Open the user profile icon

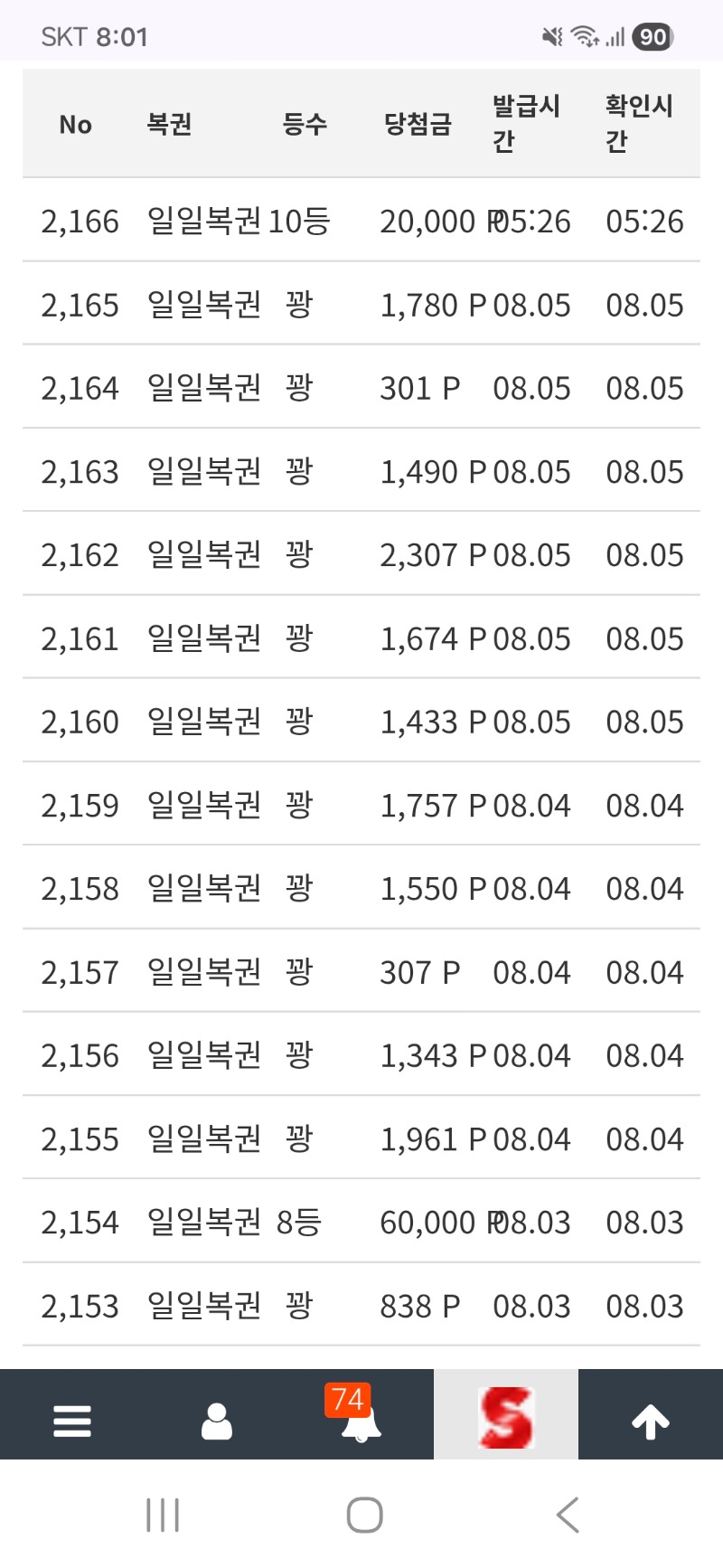coord(216,1421)
